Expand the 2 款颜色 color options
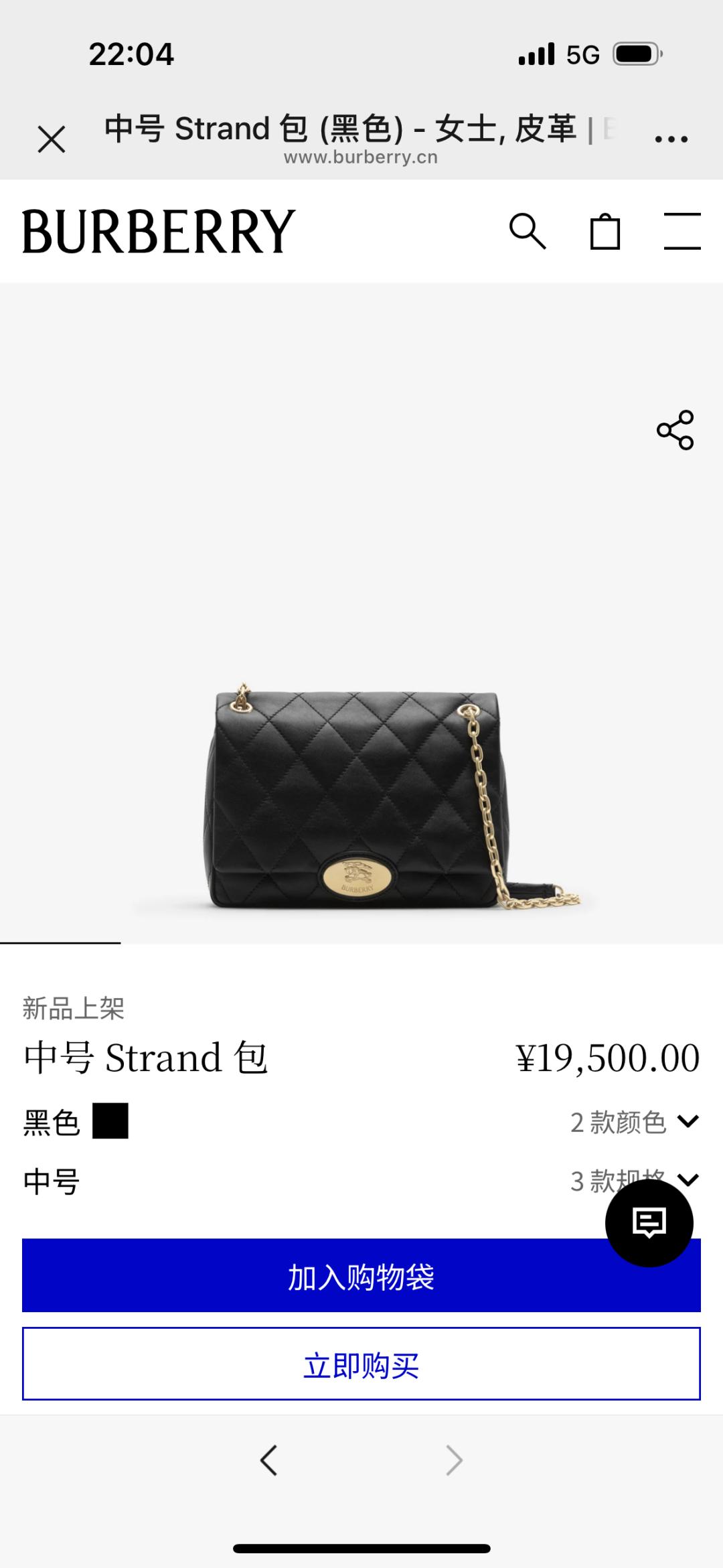The image size is (723, 1568). point(633,1122)
